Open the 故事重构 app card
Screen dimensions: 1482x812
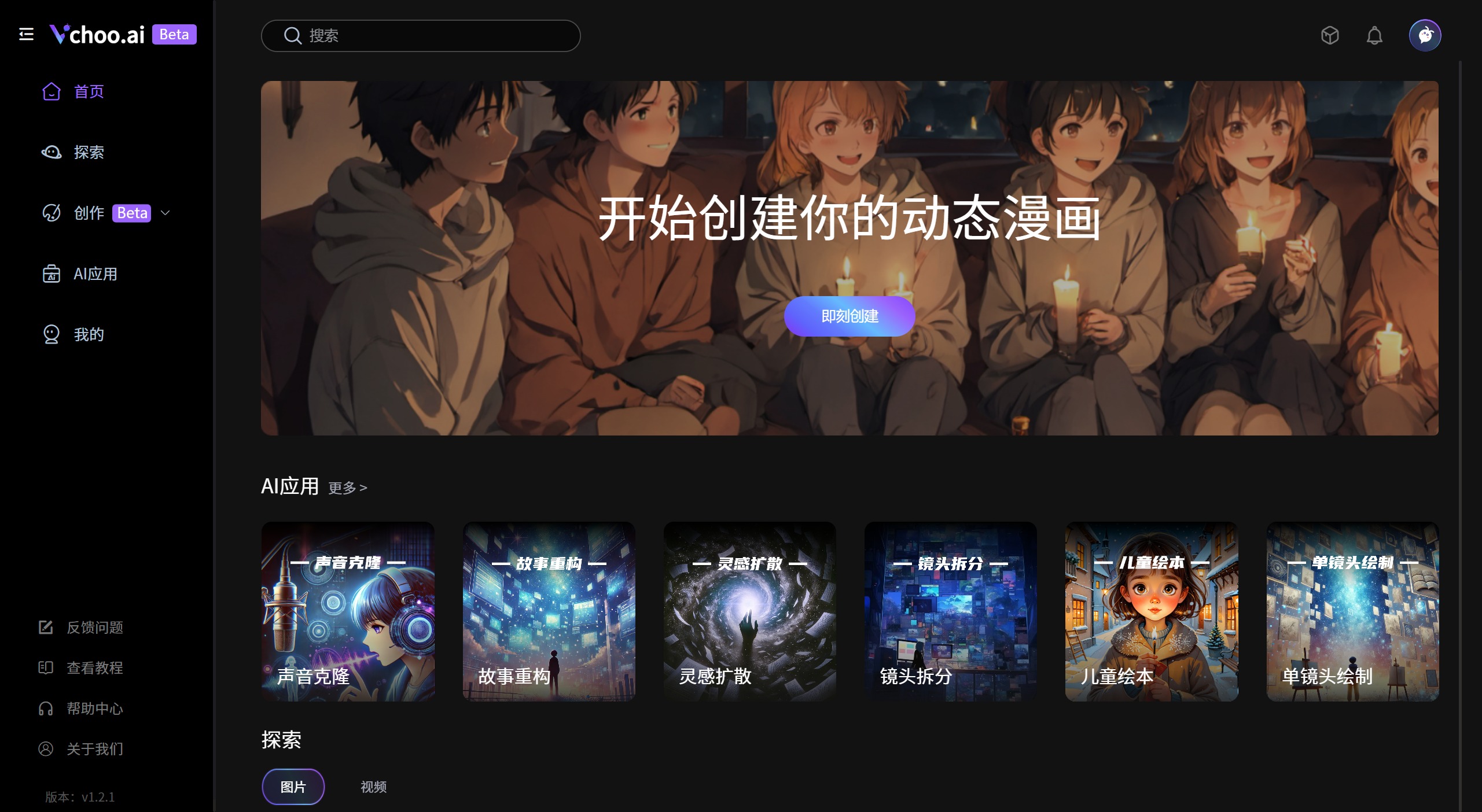[549, 611]
